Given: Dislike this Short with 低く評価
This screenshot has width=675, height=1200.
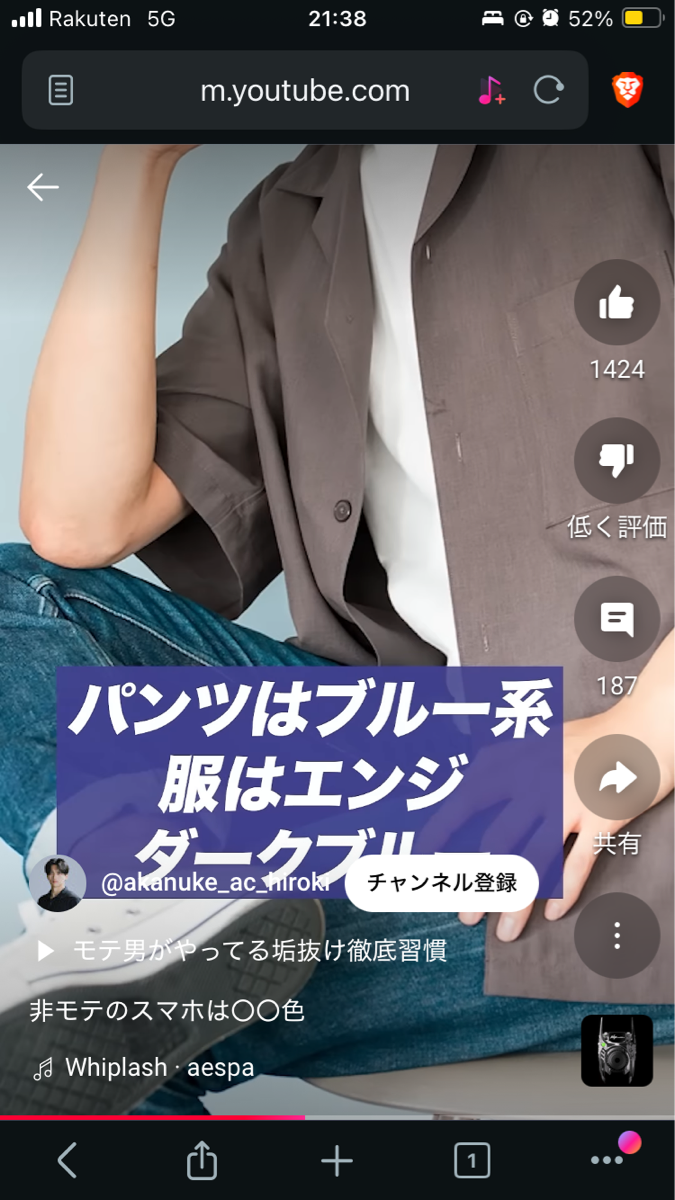Looking at the screenshot, I should click(617, 461).
